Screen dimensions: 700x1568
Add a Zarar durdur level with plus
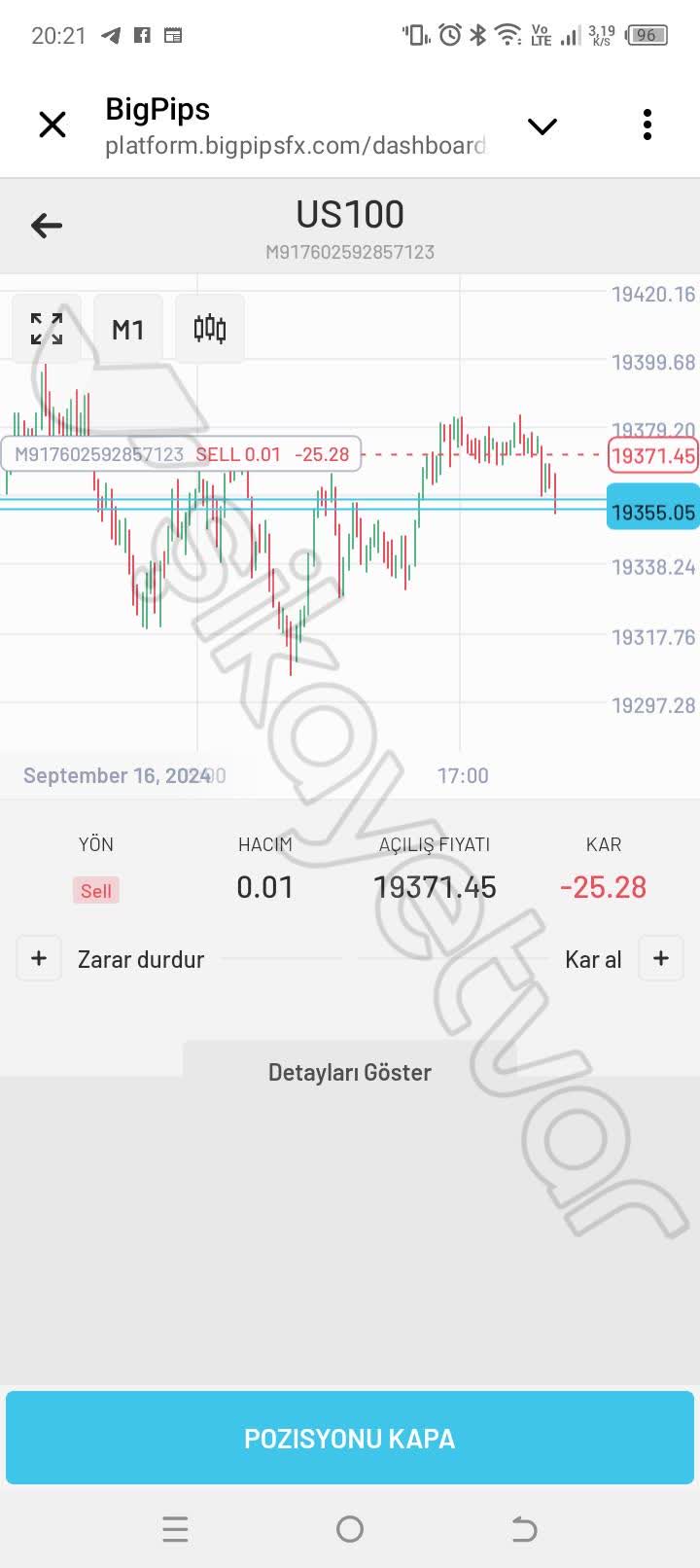[x=38, y=958]
